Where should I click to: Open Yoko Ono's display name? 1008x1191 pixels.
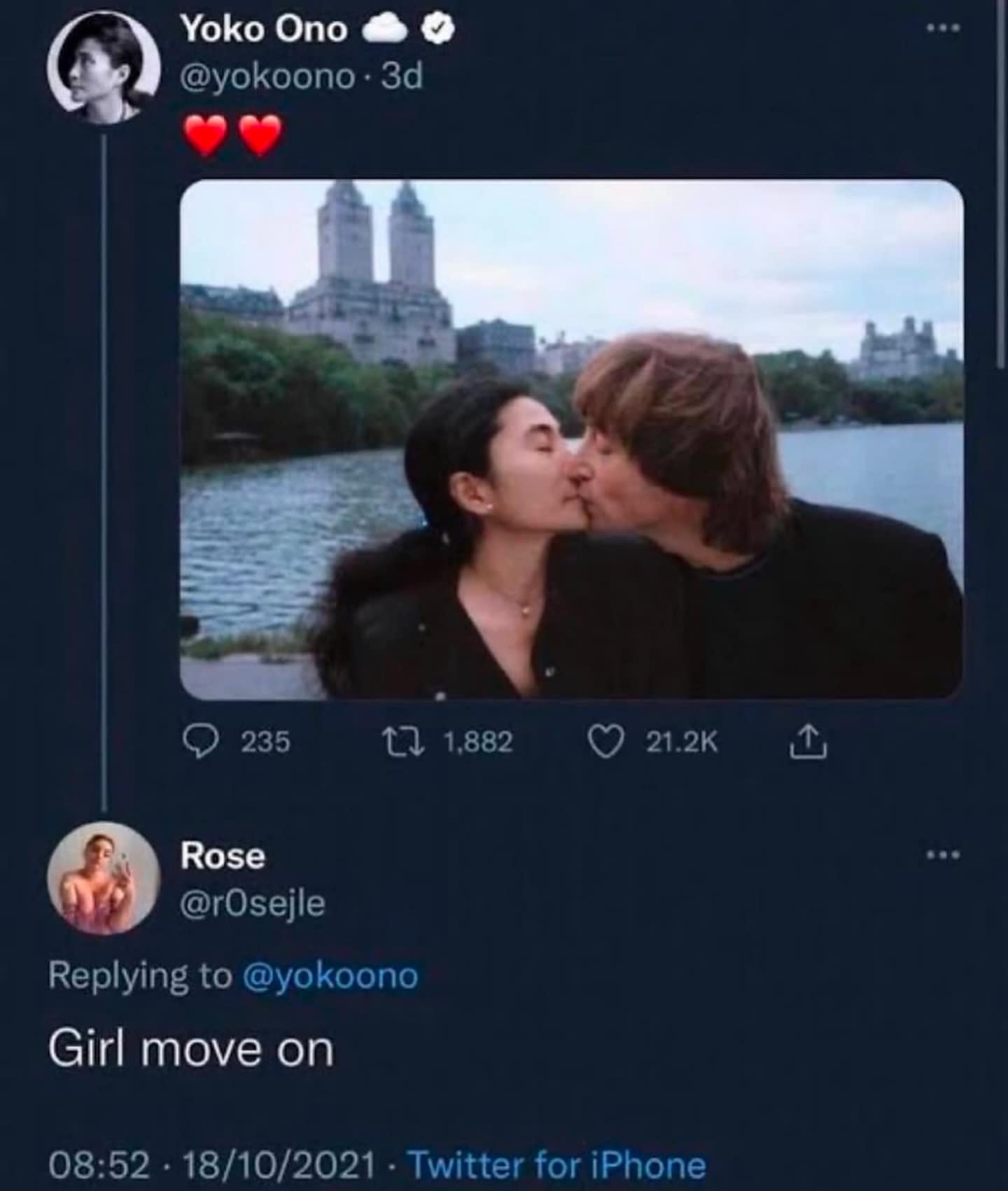[264, 29]
